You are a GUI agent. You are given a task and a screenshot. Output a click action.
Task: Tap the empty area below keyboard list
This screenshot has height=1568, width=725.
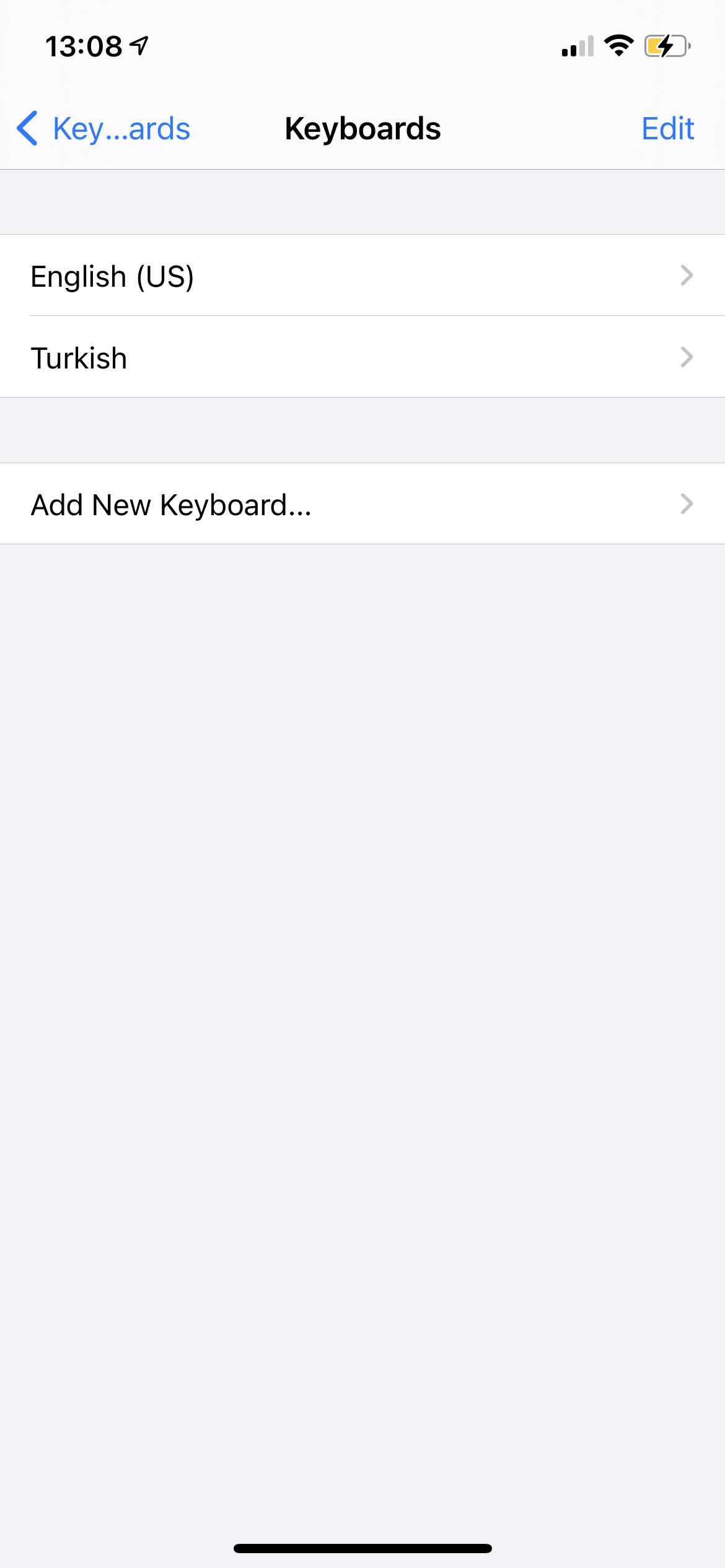click(362, 929)
